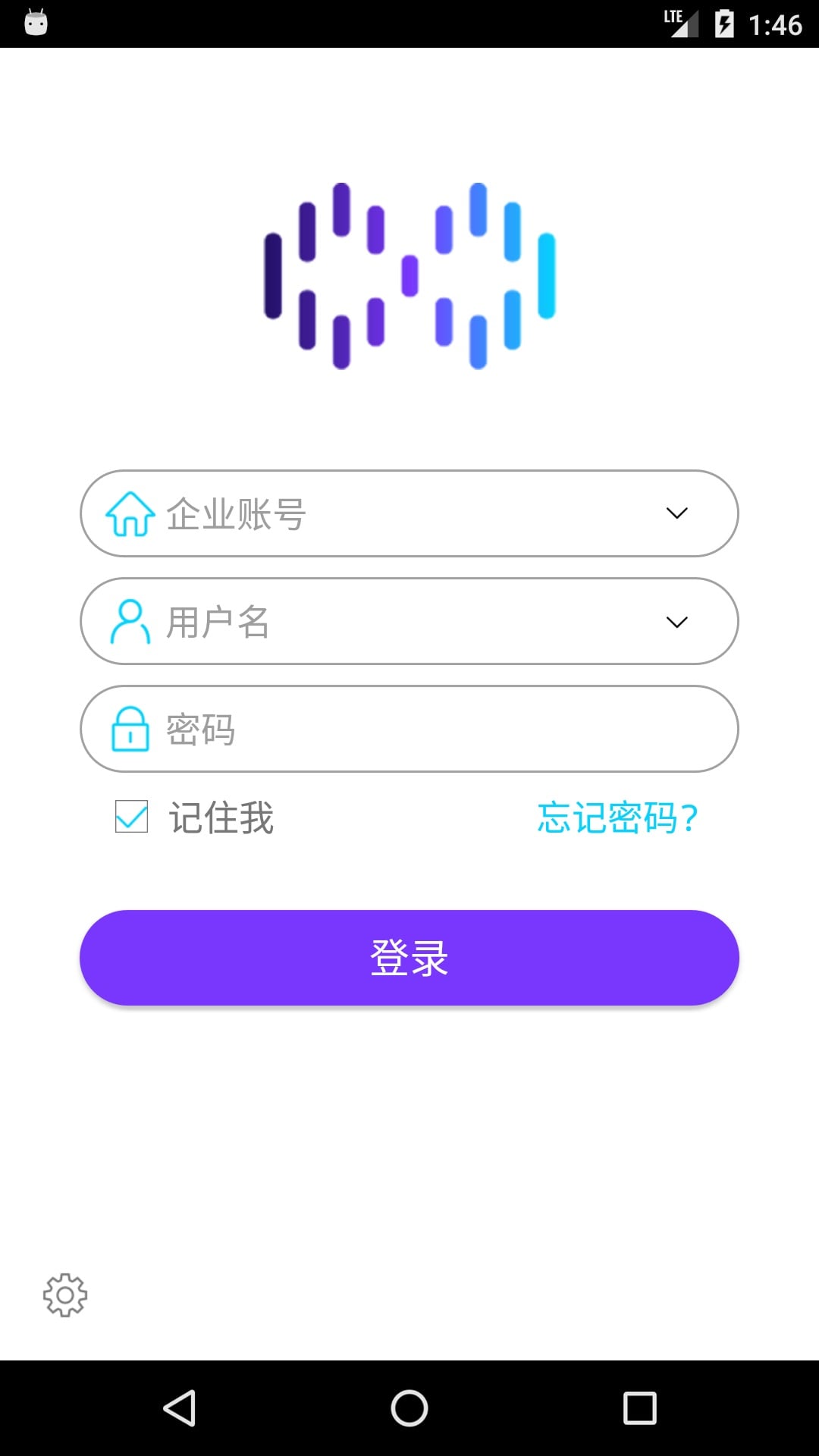Image resolution: width=819 pixels, height=1456 pixels.
Task: Click the padlock icon in the password field
Action: (x=130, y=730)
